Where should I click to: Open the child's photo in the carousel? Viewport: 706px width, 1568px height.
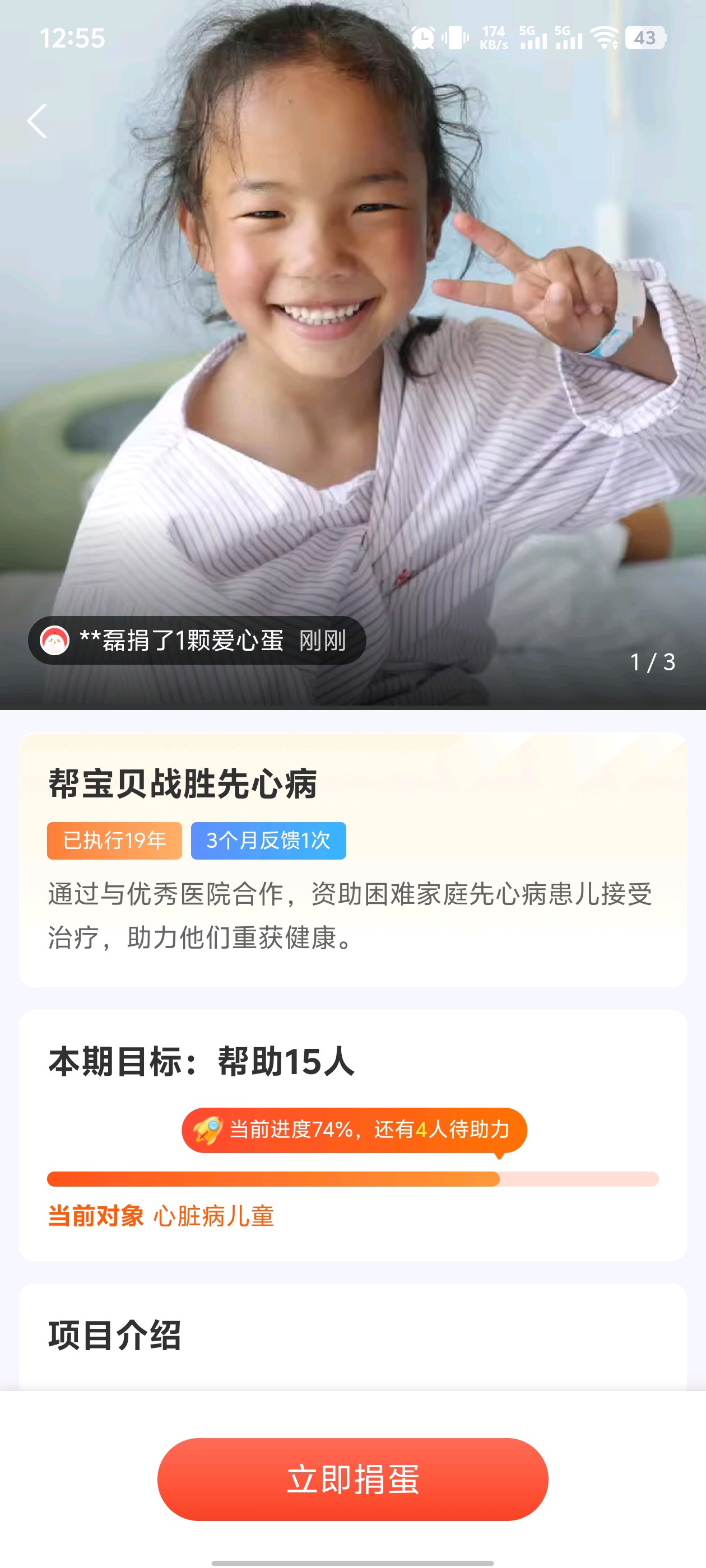point(352,365)
